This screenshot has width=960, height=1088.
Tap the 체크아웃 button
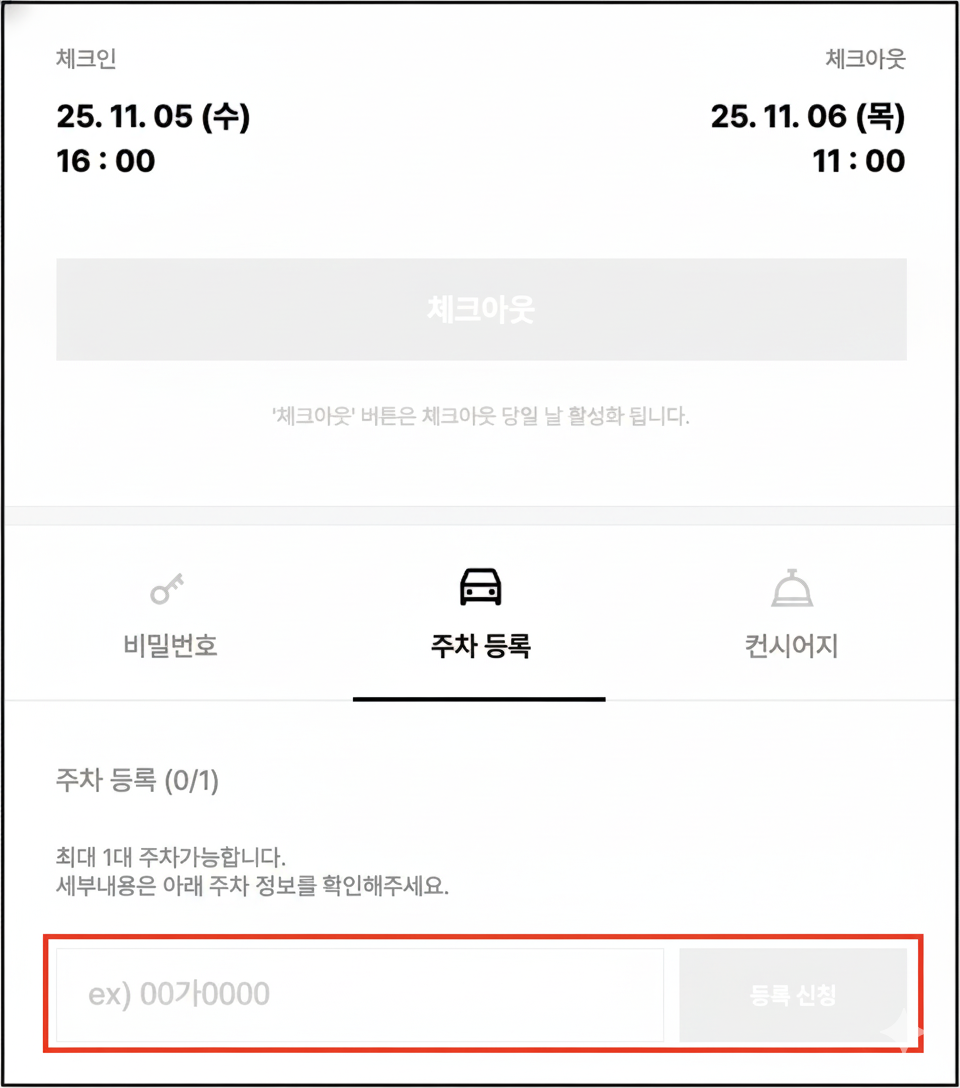(x=481, y=310)
